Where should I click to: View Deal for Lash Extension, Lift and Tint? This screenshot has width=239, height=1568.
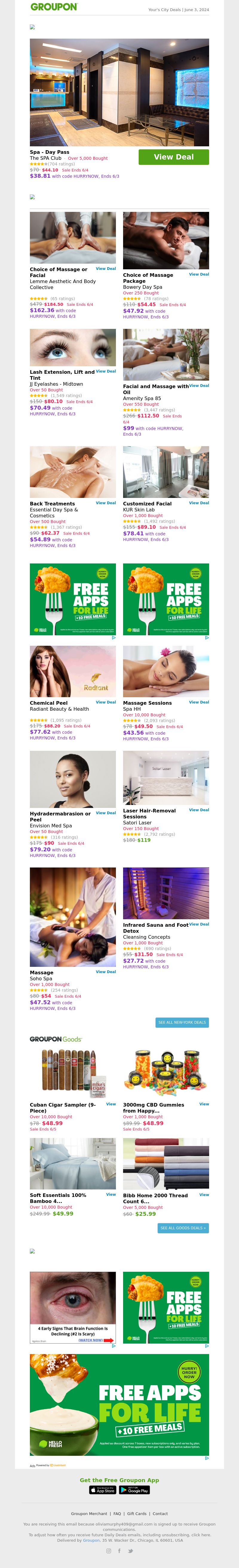[106, 371]
